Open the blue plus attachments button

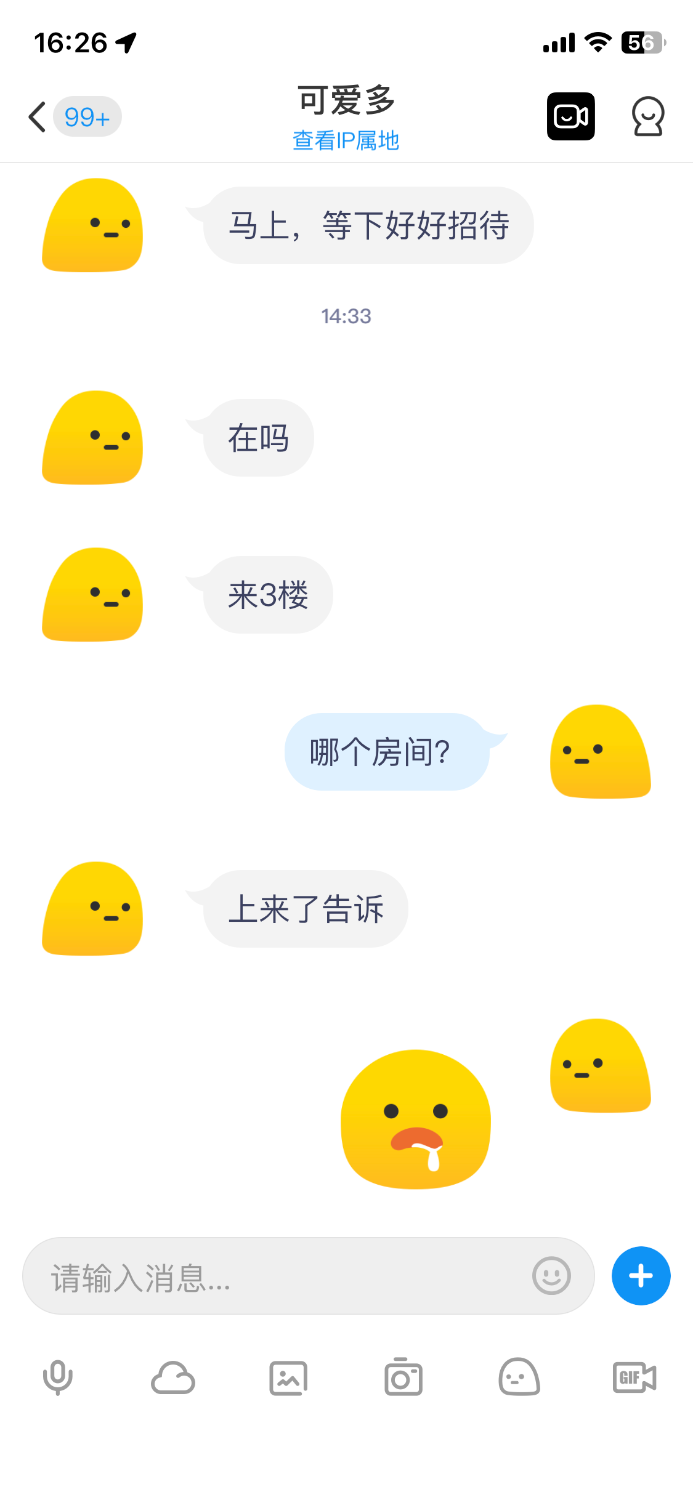pyautogui.click(x=640, y=1276)
